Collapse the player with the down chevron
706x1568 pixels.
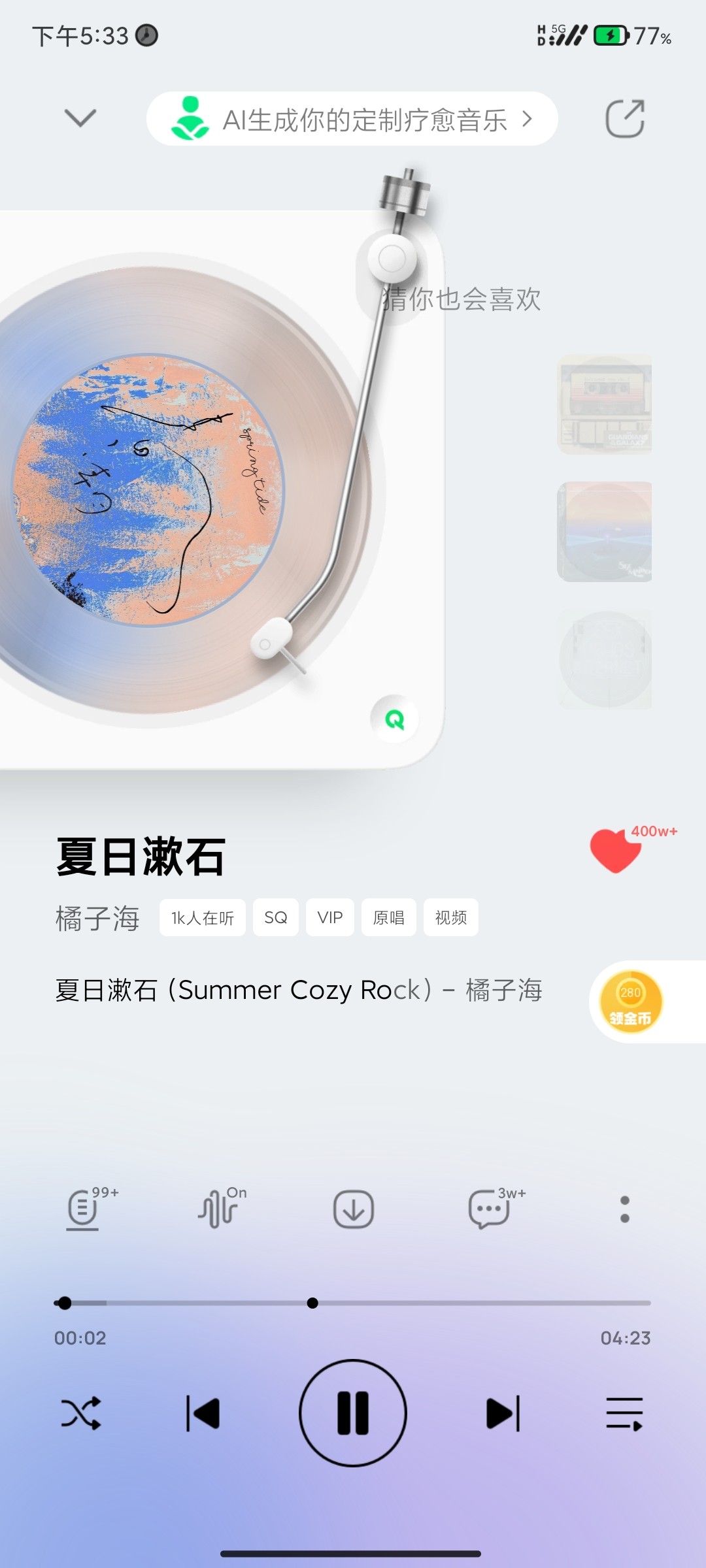coord(80,118)
